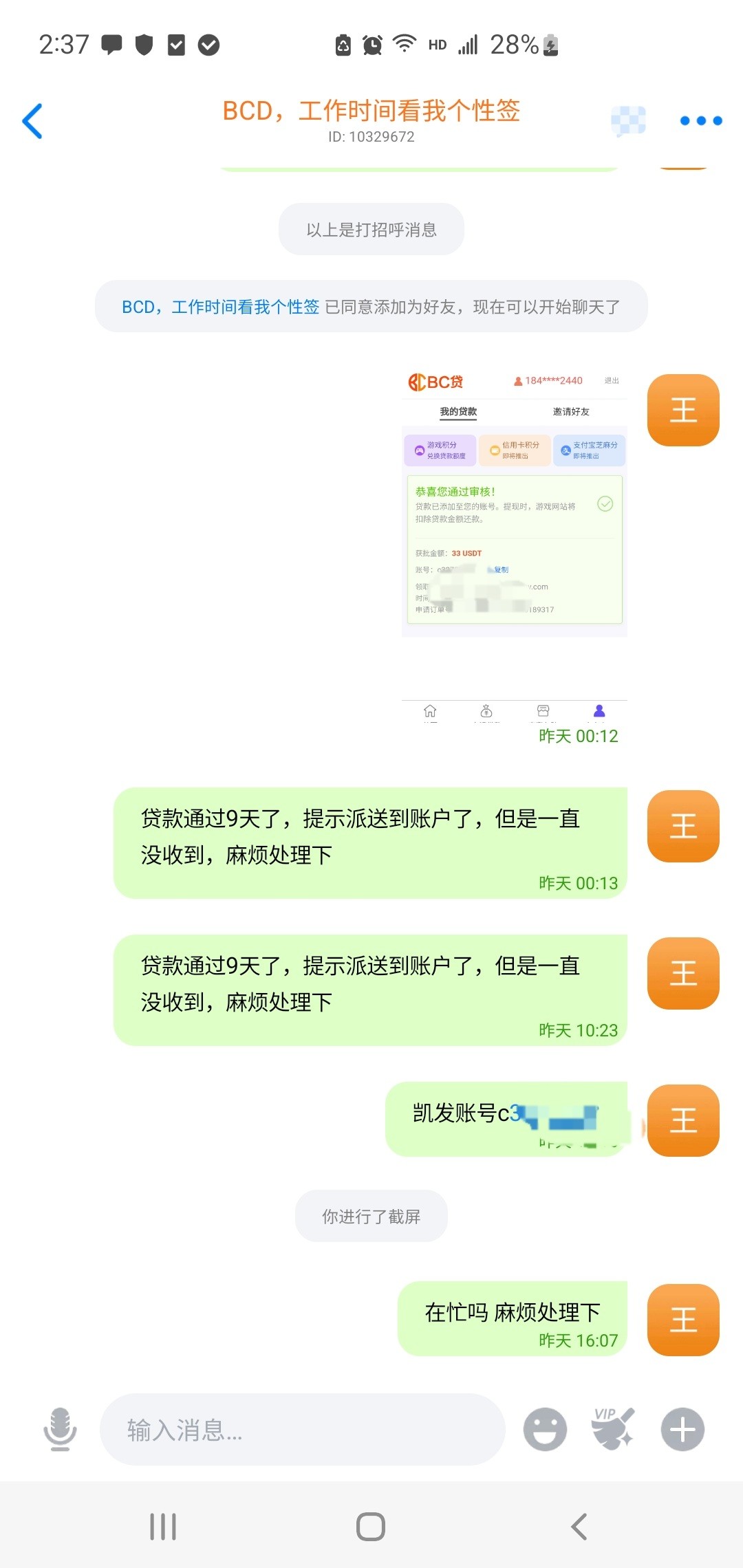Viewport: 743px width, 1568px height.
Task: Open the three-dot overflow menu
Action: pyautogui.click(x=700, y=121)
